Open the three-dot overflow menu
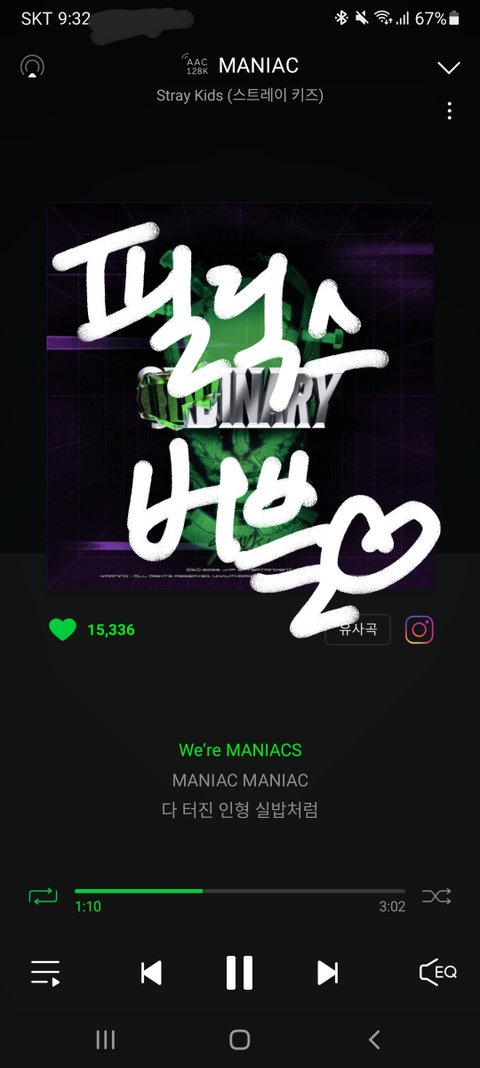The width and height of the screenshot is (480, 1068). coord(449,111)
